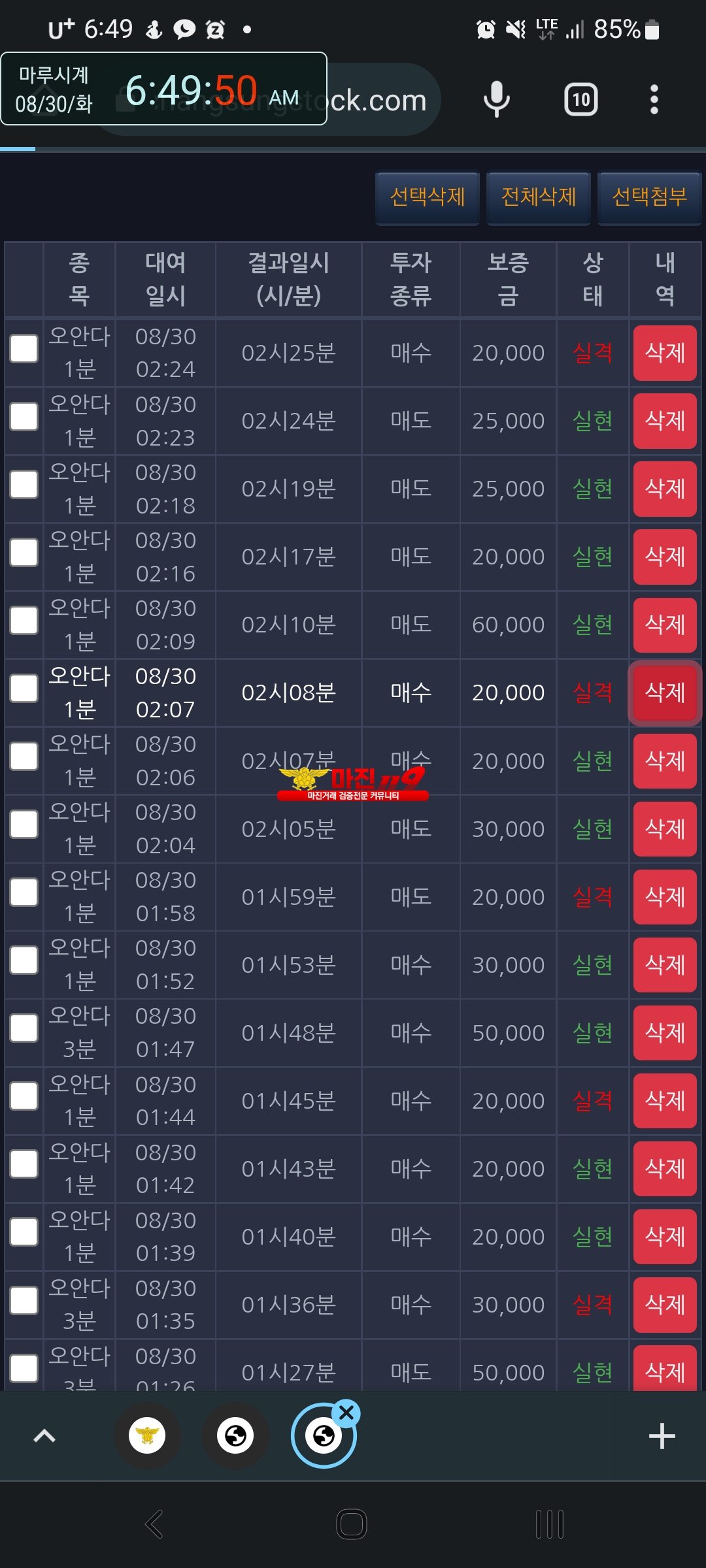
Task: Go back with the system back button
Action: [x=154, y=1524]
